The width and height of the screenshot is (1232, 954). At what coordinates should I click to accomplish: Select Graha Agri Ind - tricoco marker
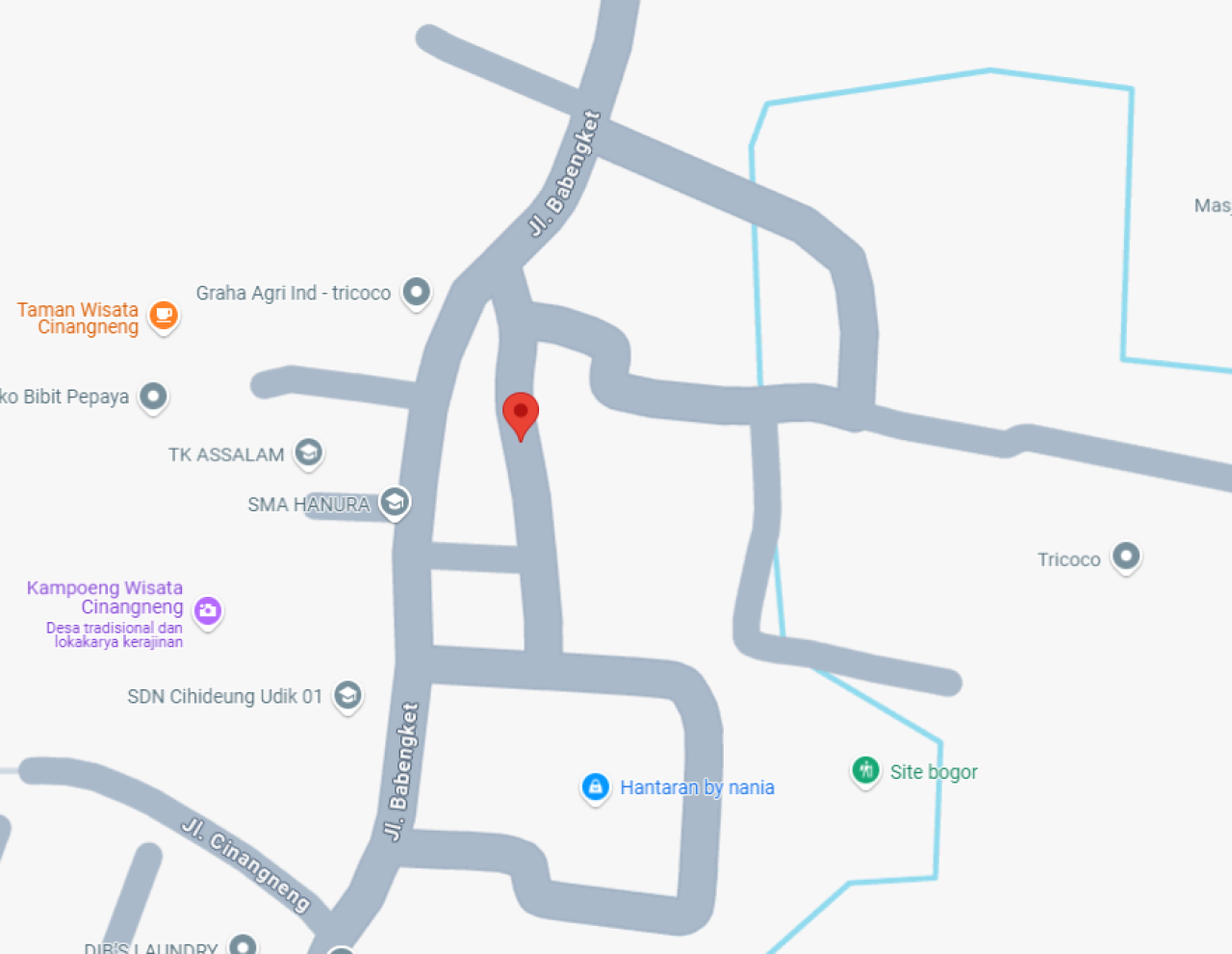point(416,291)
